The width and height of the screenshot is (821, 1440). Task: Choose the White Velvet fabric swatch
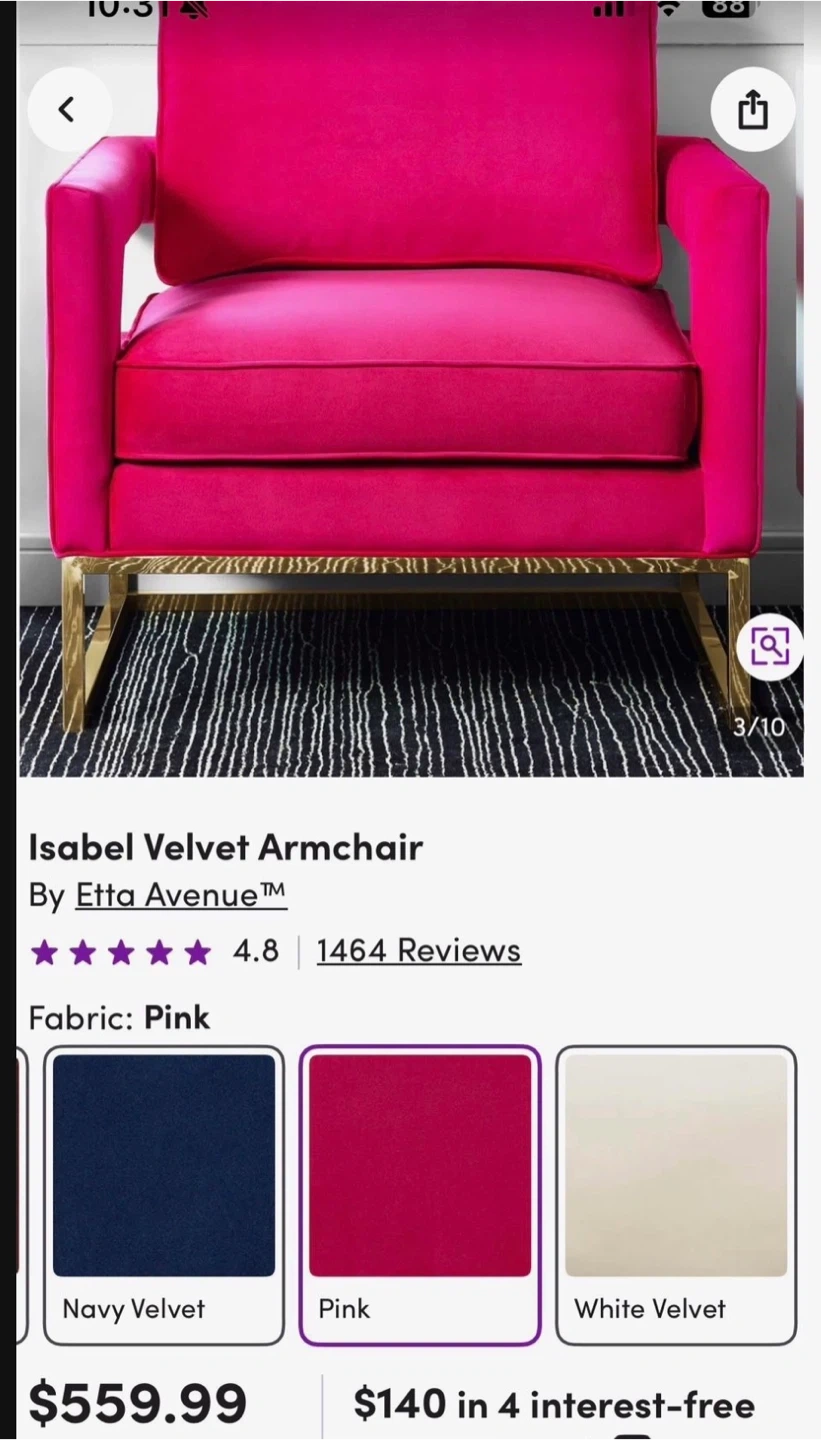(676, 1194)
